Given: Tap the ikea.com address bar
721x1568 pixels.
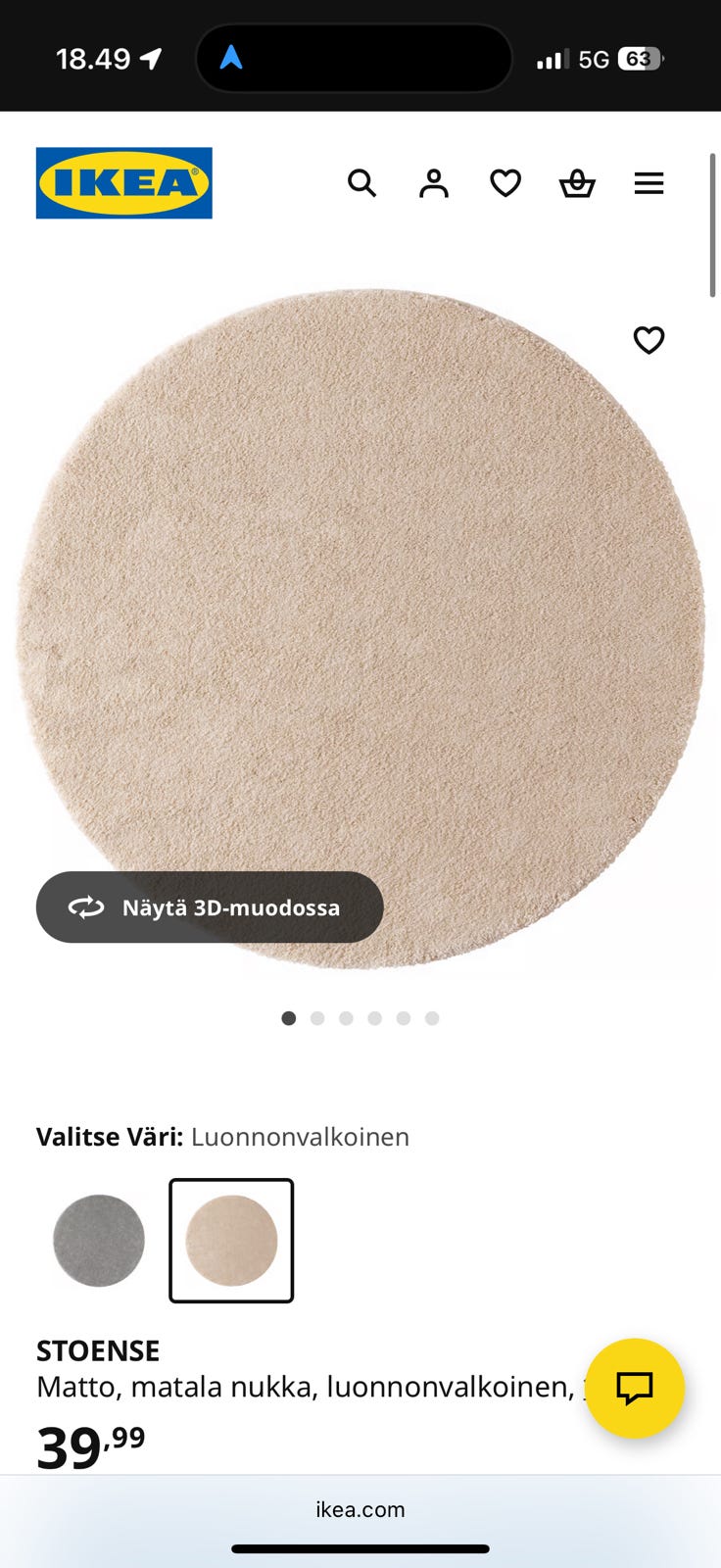Looking at the screenshot, I should (x=360, y=1509).
